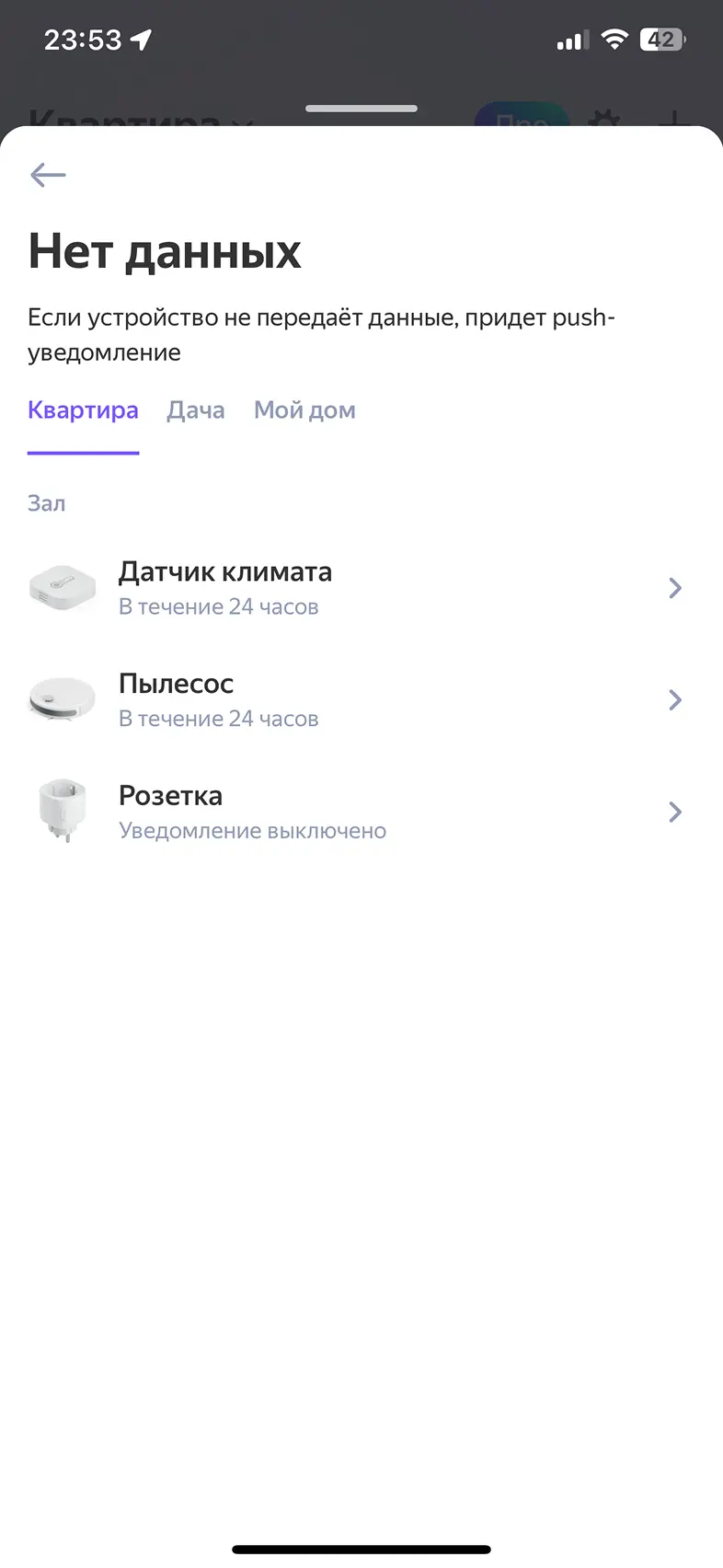Open the Пылесос row
The height and width of the screenshot is (1568, 723).
[x=361, y=700]
